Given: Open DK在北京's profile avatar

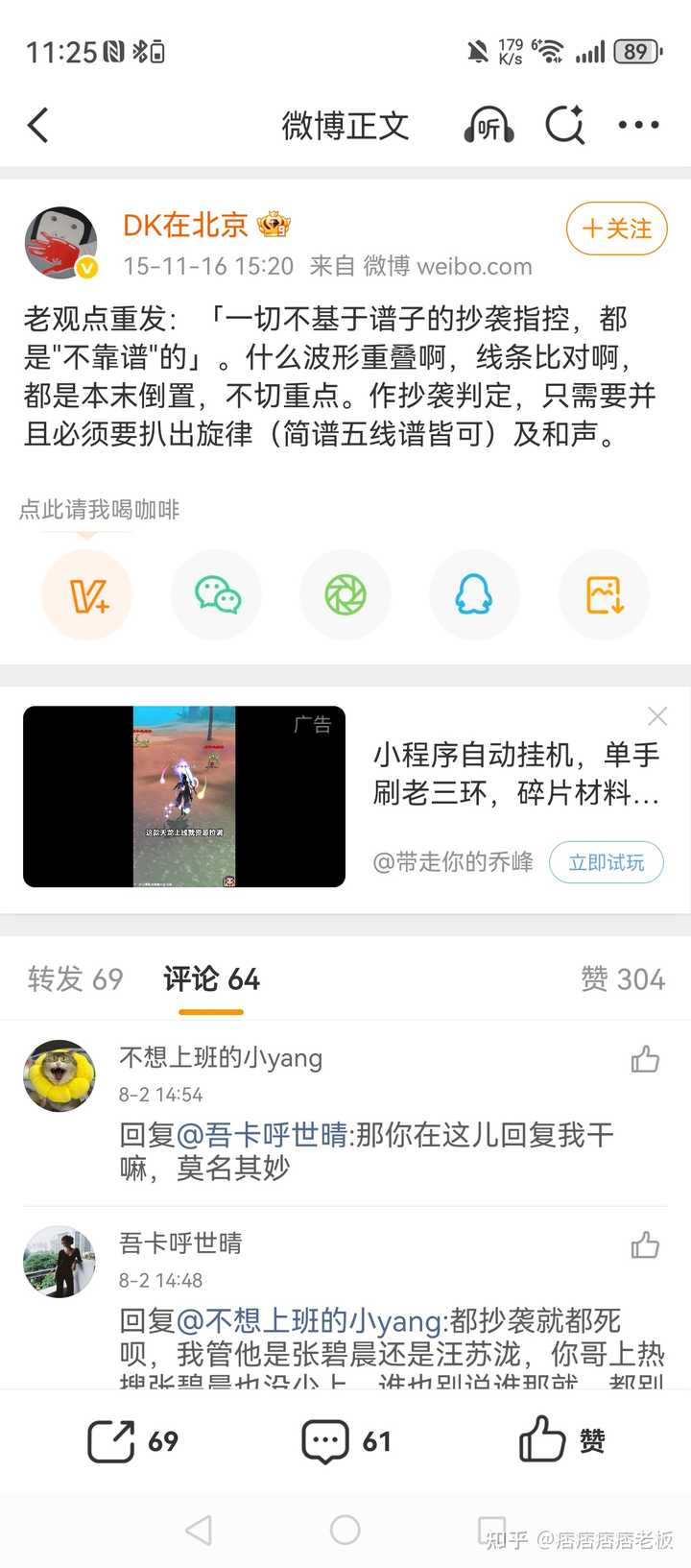Looking at the screenshot, I should (60, 244).
